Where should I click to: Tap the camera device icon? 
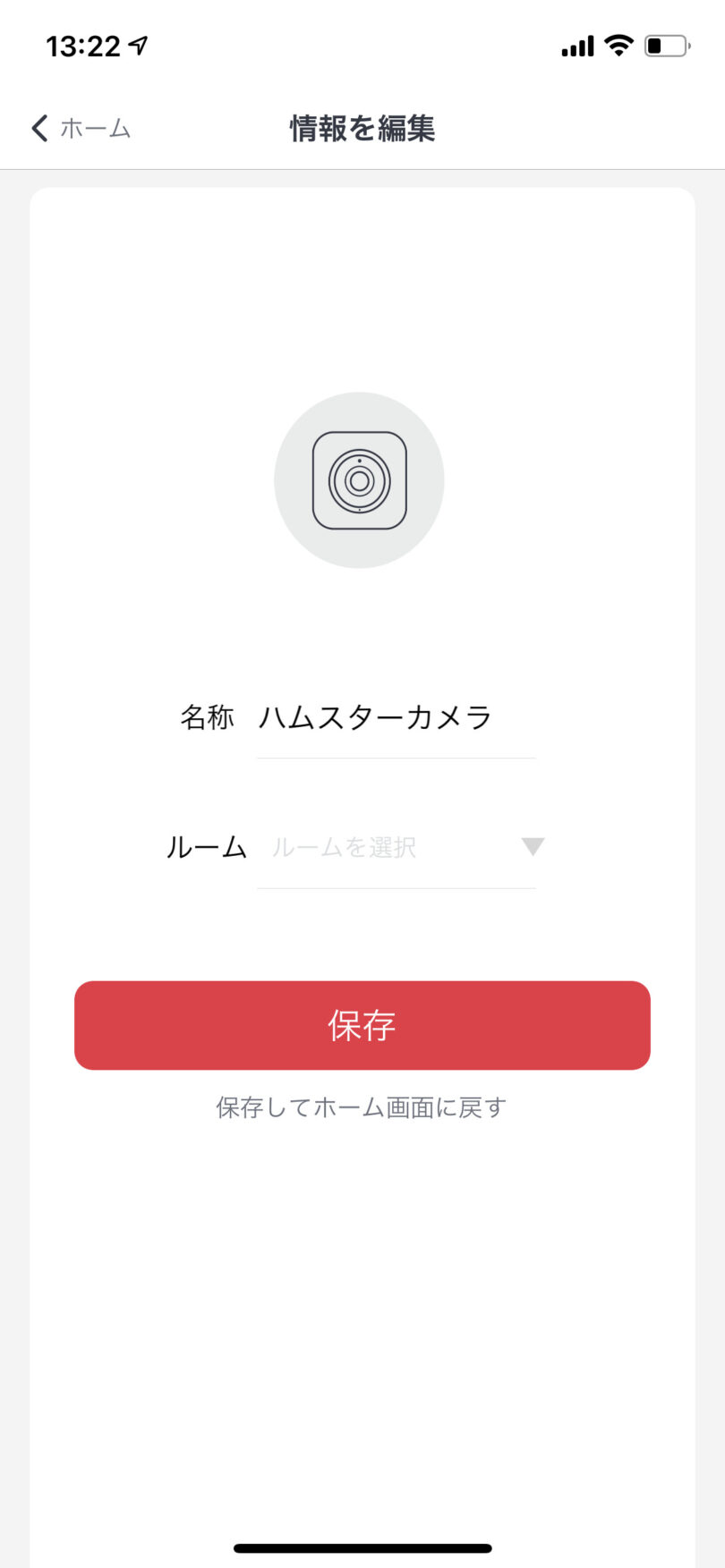pyautogui.click(x=359, y=480)
